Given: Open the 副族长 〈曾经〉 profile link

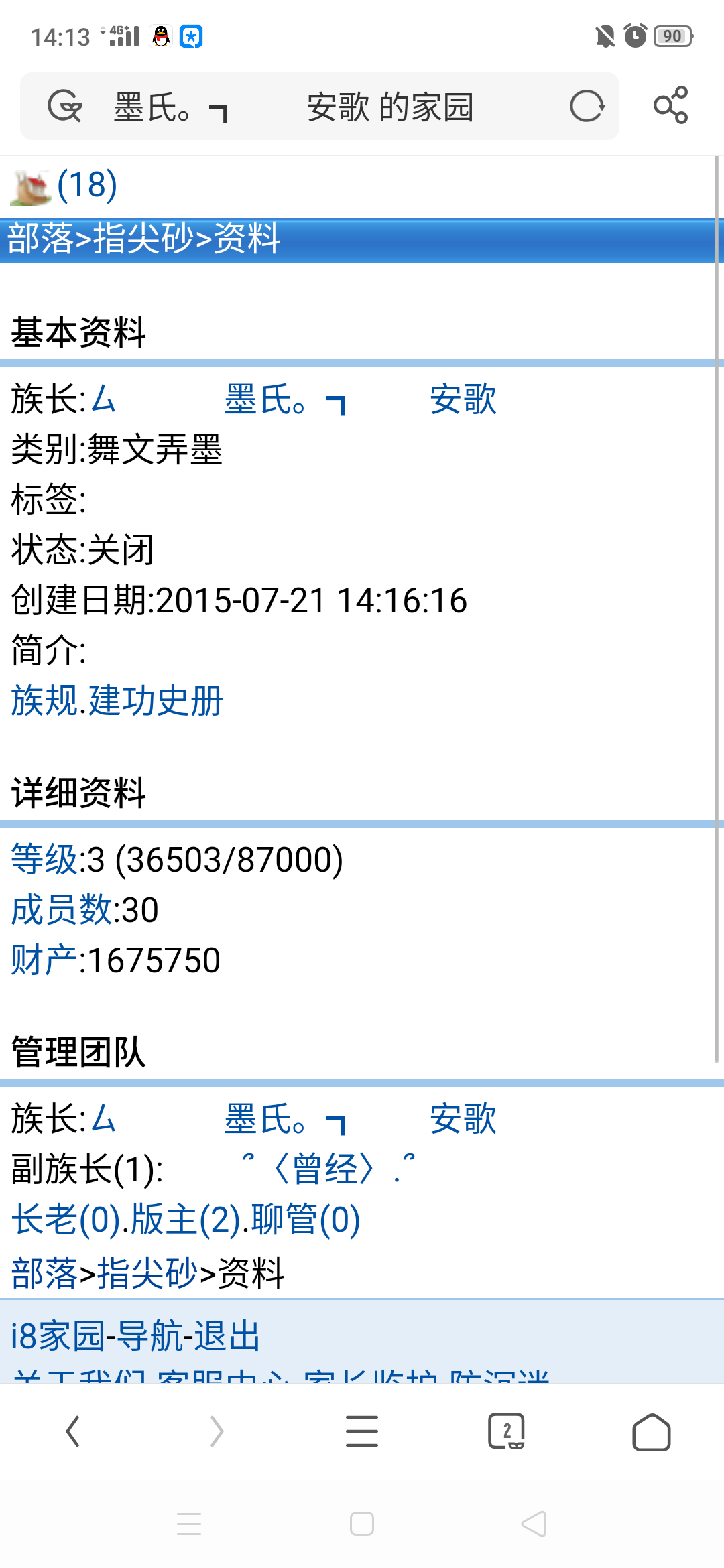Looking at the screenshot, I should pyautogui.click(x=328, y=1169).
